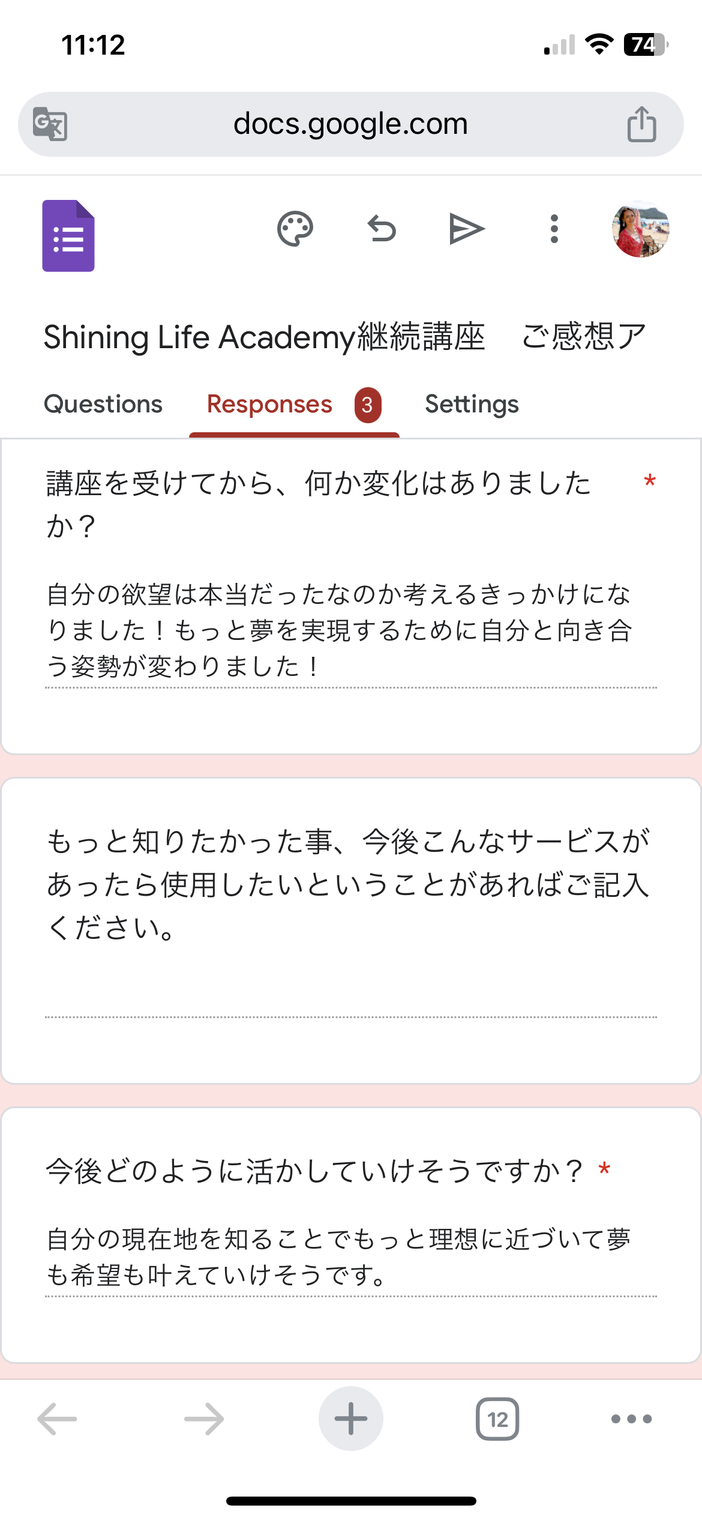Open the Google account profile picture
Viewport: 702px width, 1520px height.
(640, 229)
